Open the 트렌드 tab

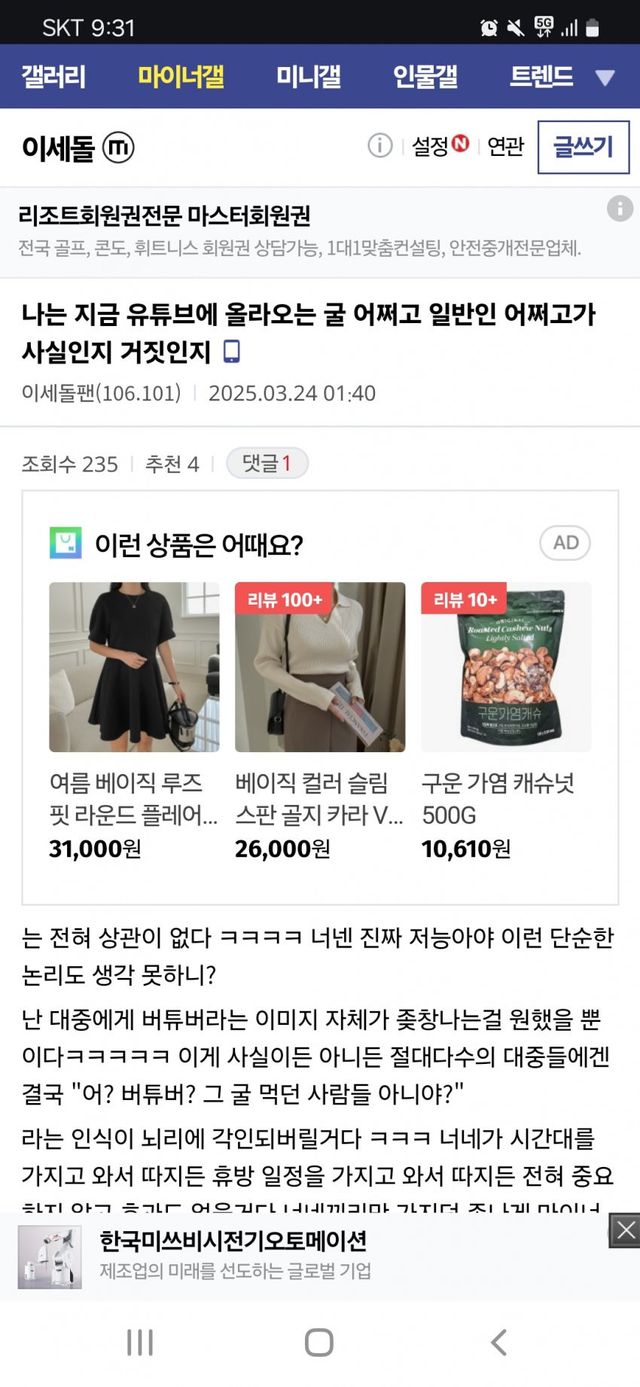point(541,77)
